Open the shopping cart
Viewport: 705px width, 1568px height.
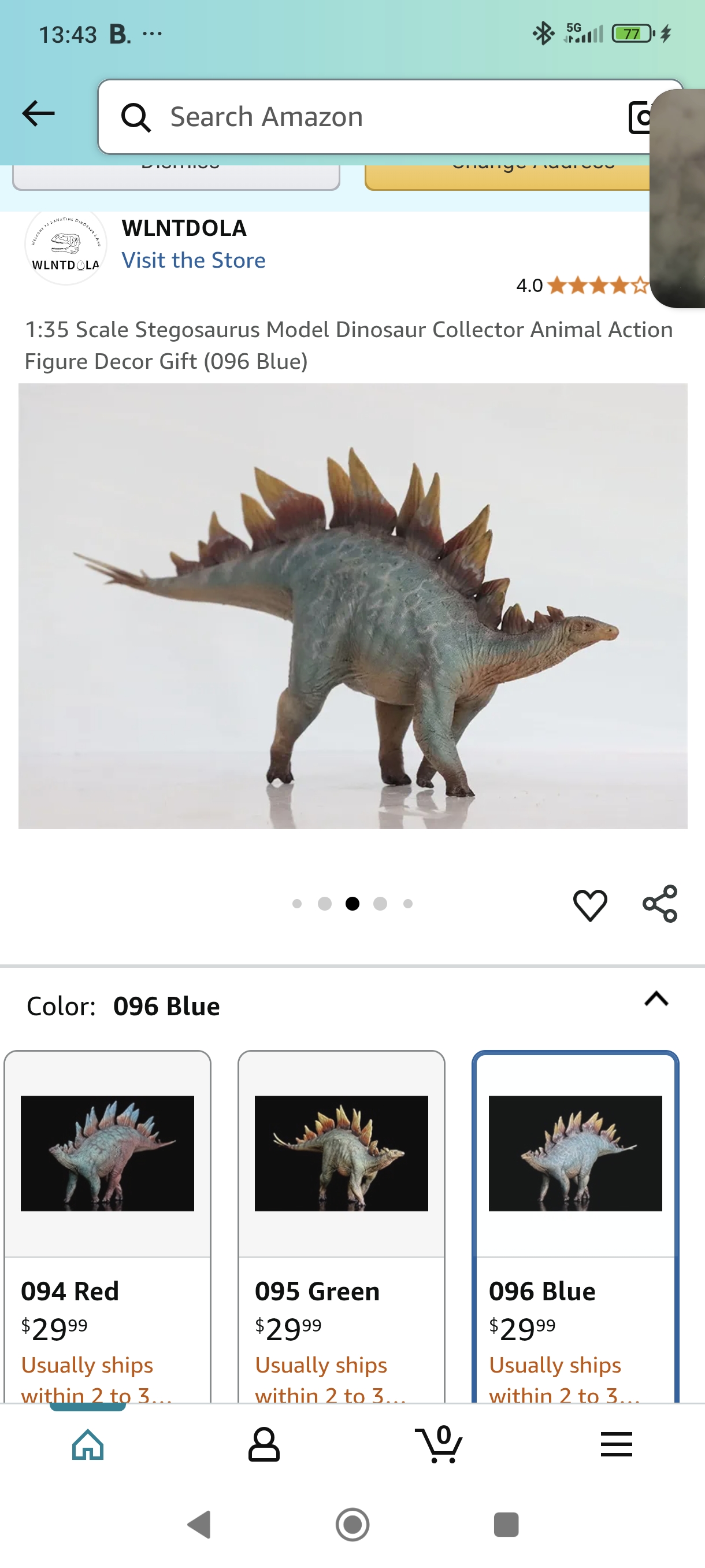pyautogui.click(x=439, y=1444)
